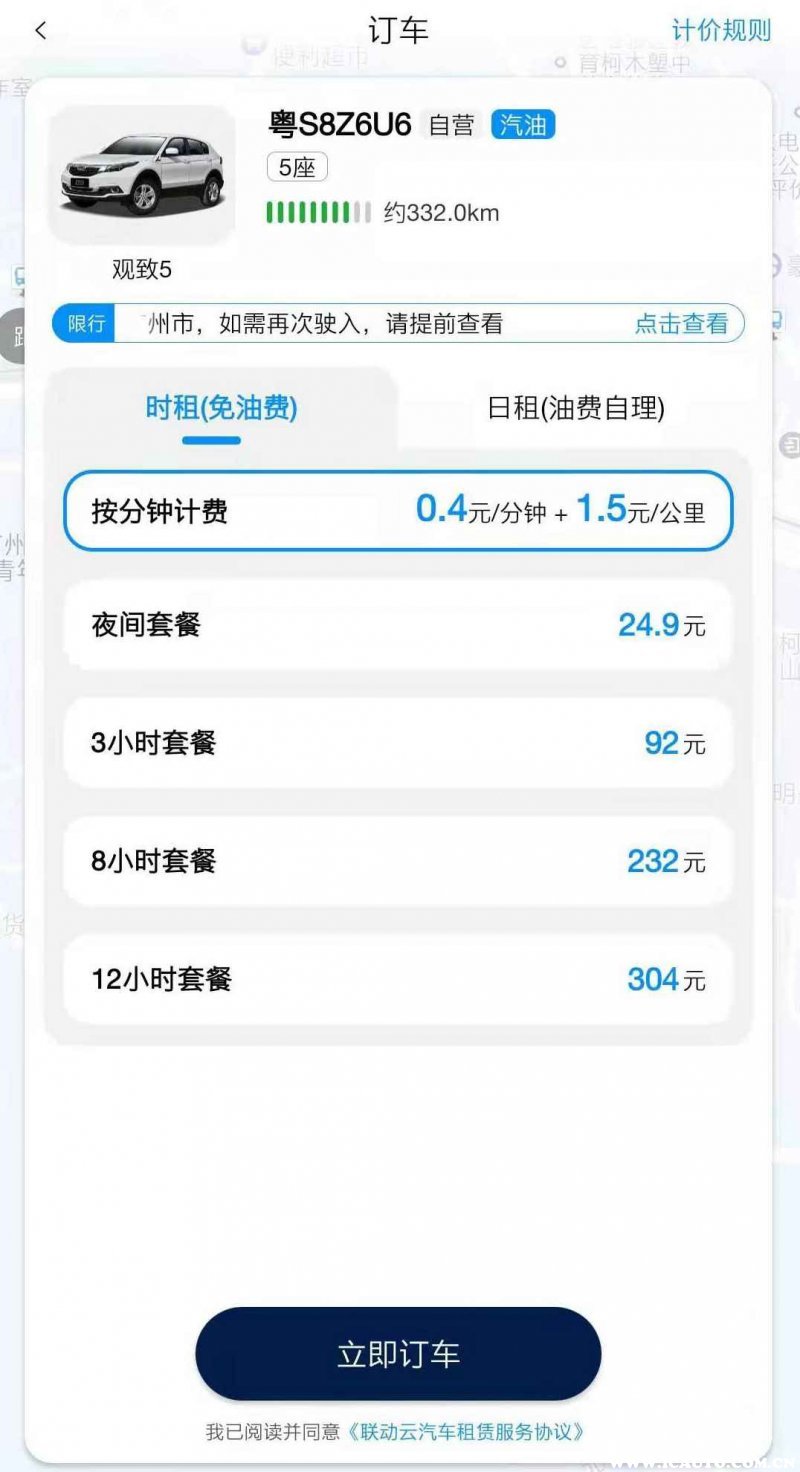Switch to 日租(油费自理) tab
Screen dimensions: 800x1472
tap(575, 408)
